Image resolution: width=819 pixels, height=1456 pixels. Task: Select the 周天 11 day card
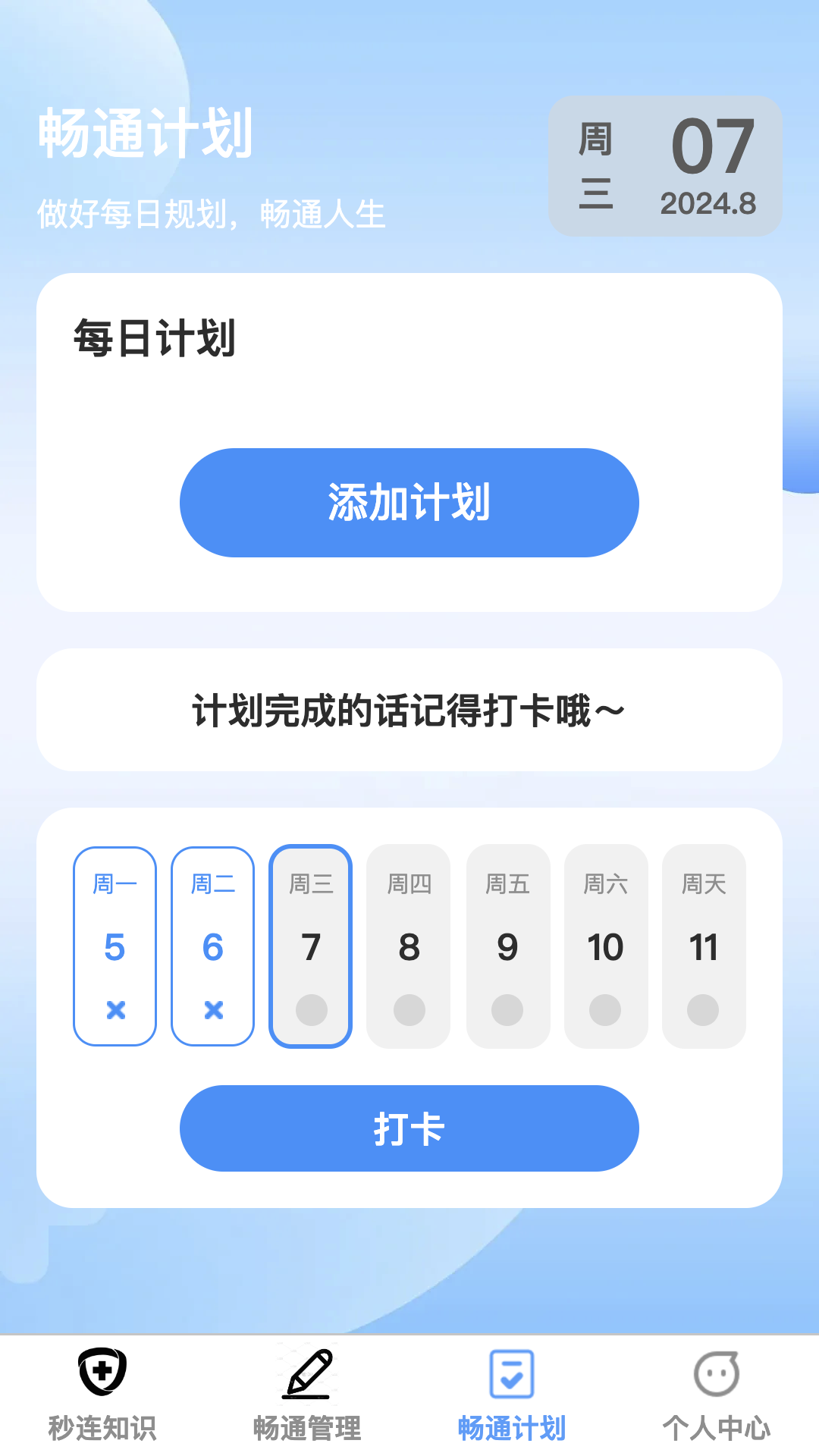click(x=704, y=946)
